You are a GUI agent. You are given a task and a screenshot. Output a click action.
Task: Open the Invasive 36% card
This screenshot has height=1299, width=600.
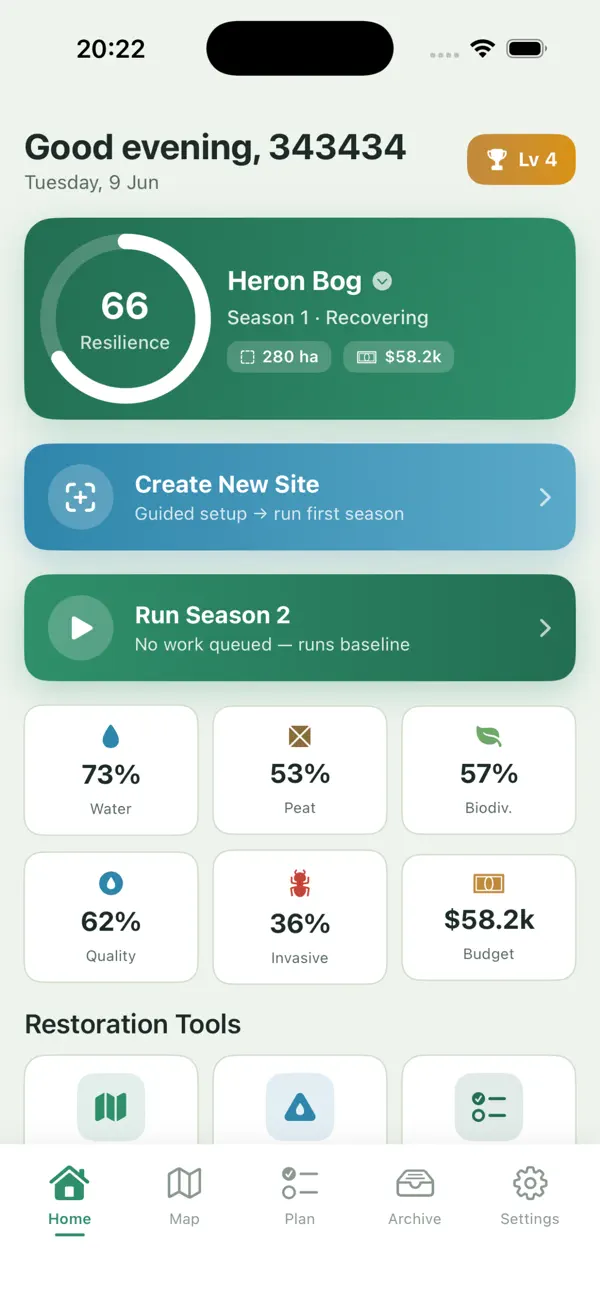coord(300,917)
